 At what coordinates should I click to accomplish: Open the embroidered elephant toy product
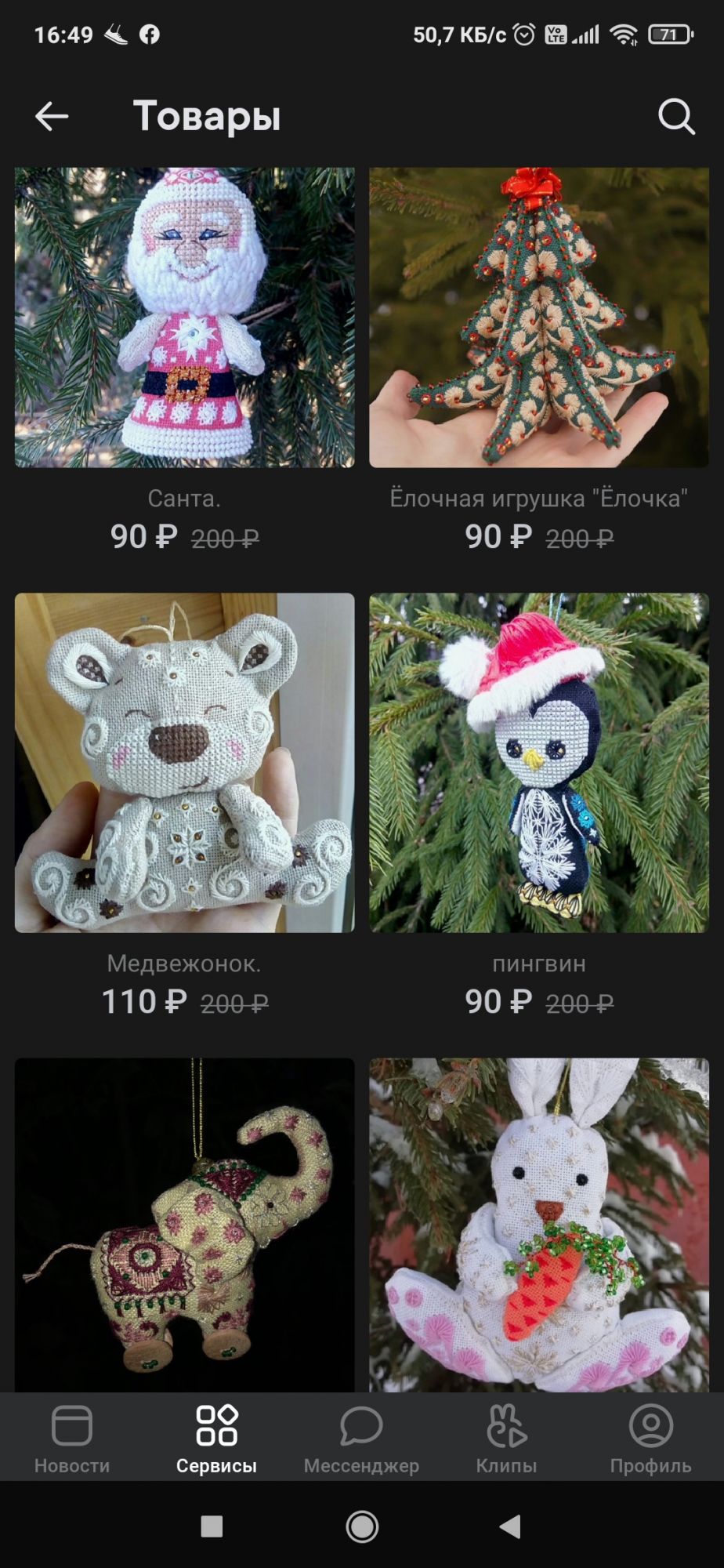[x=184, y=1225]
